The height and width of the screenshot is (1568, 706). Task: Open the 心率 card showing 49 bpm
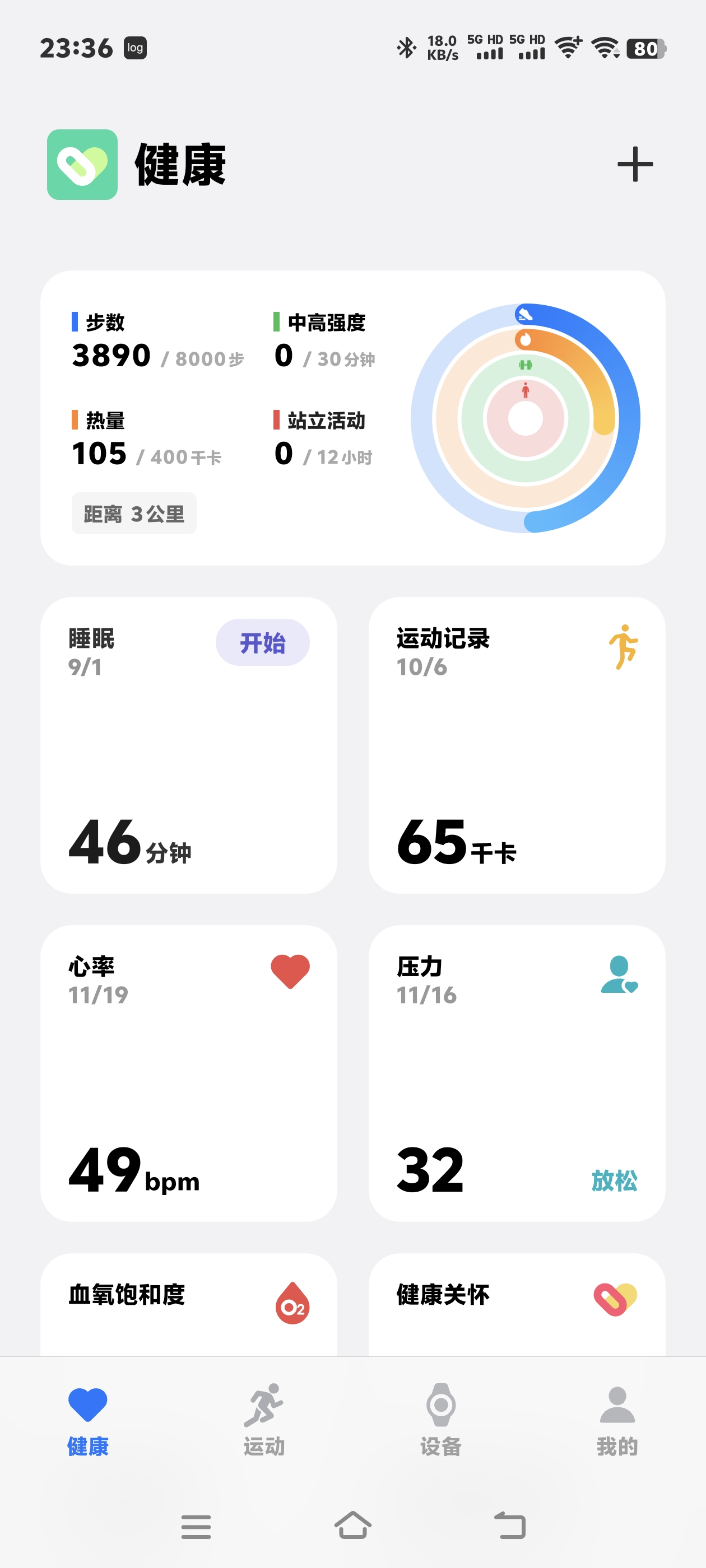[x=189, y=1073]
